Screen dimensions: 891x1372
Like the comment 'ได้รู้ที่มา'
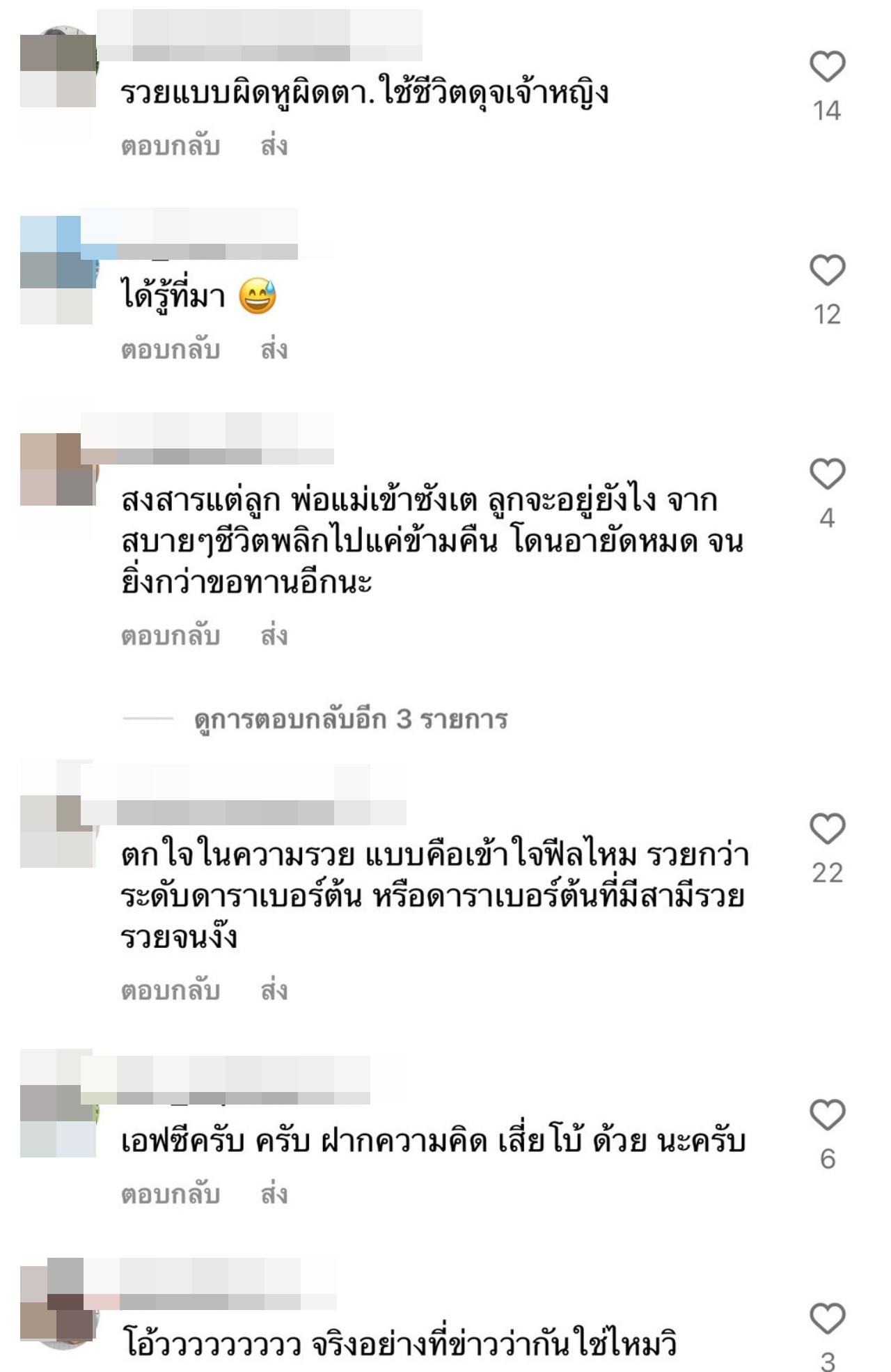pyautogui.click(x=827, y=270)
